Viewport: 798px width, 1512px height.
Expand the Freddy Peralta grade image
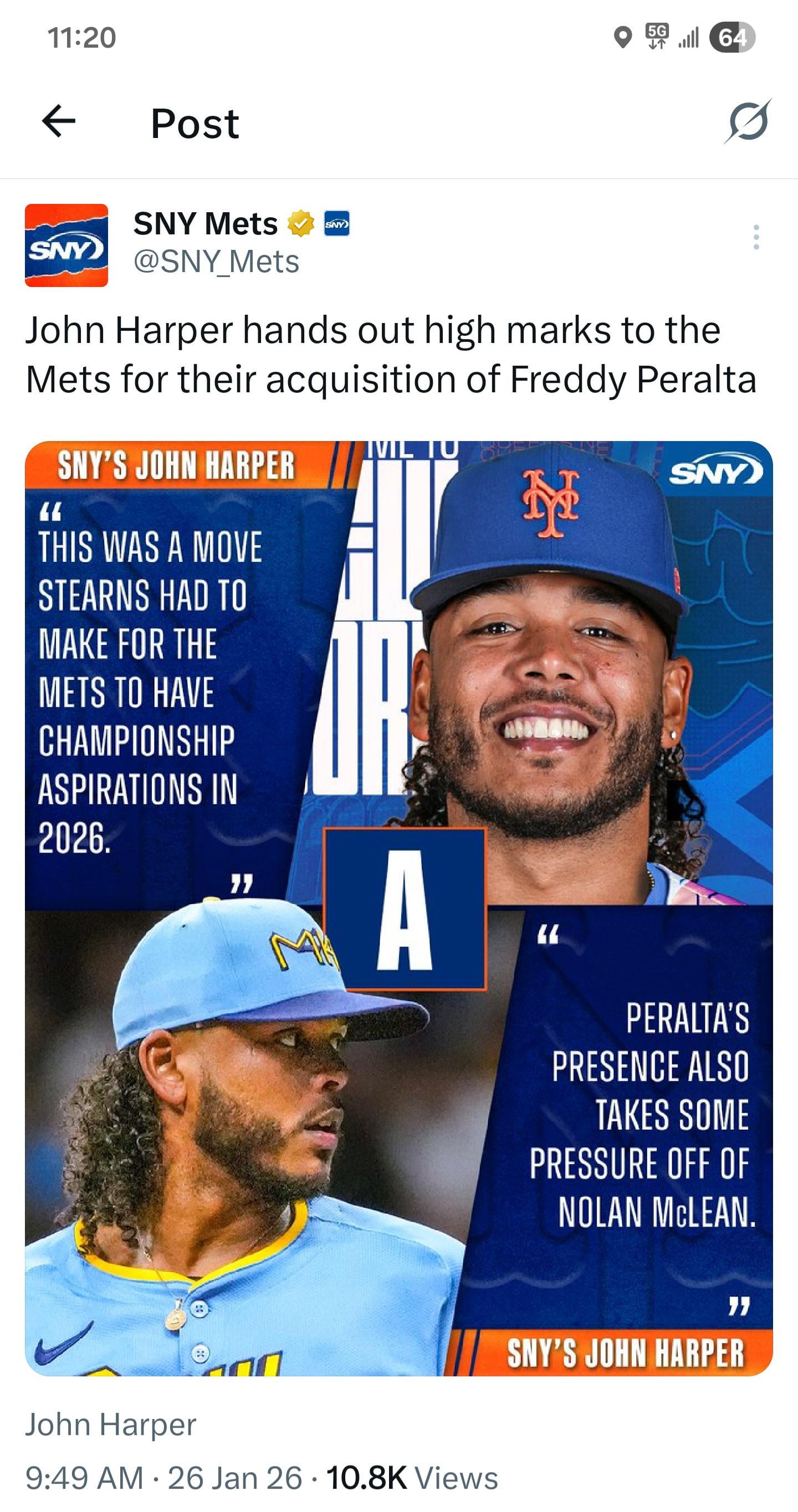point(398,909)
